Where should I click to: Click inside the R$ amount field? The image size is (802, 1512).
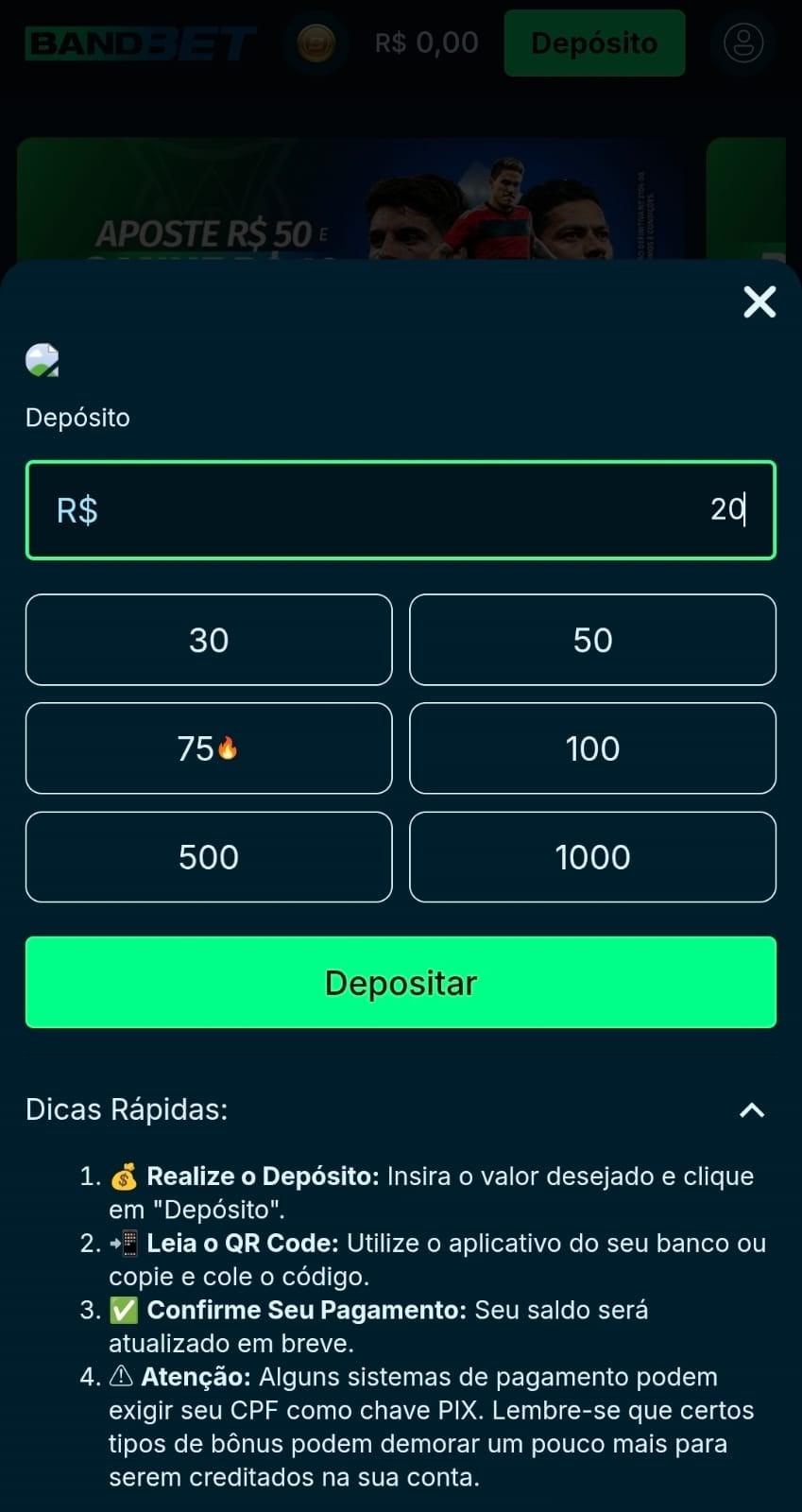coord(401,510)
